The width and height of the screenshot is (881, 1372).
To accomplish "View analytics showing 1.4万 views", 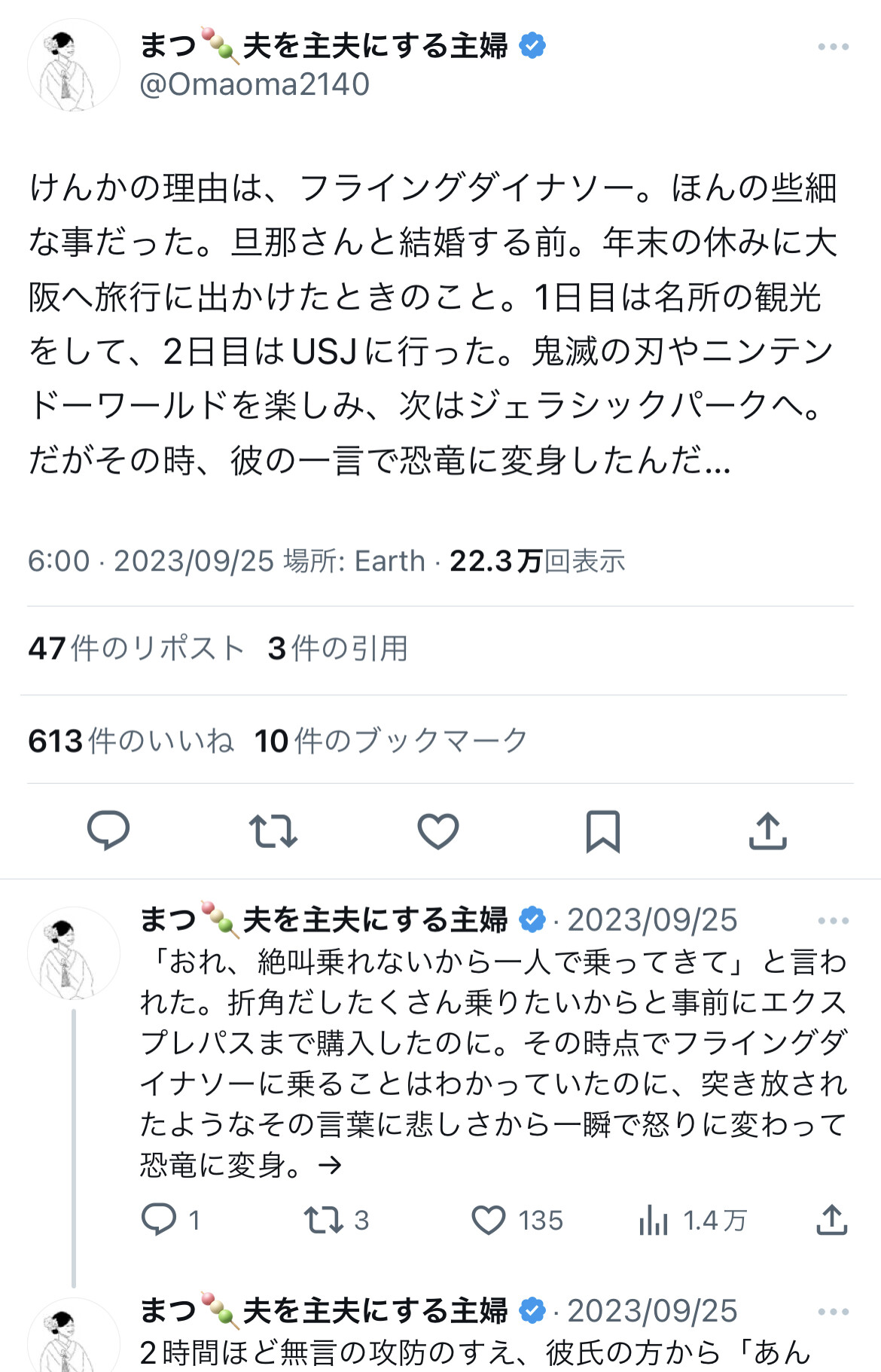I will point(692,1220).
